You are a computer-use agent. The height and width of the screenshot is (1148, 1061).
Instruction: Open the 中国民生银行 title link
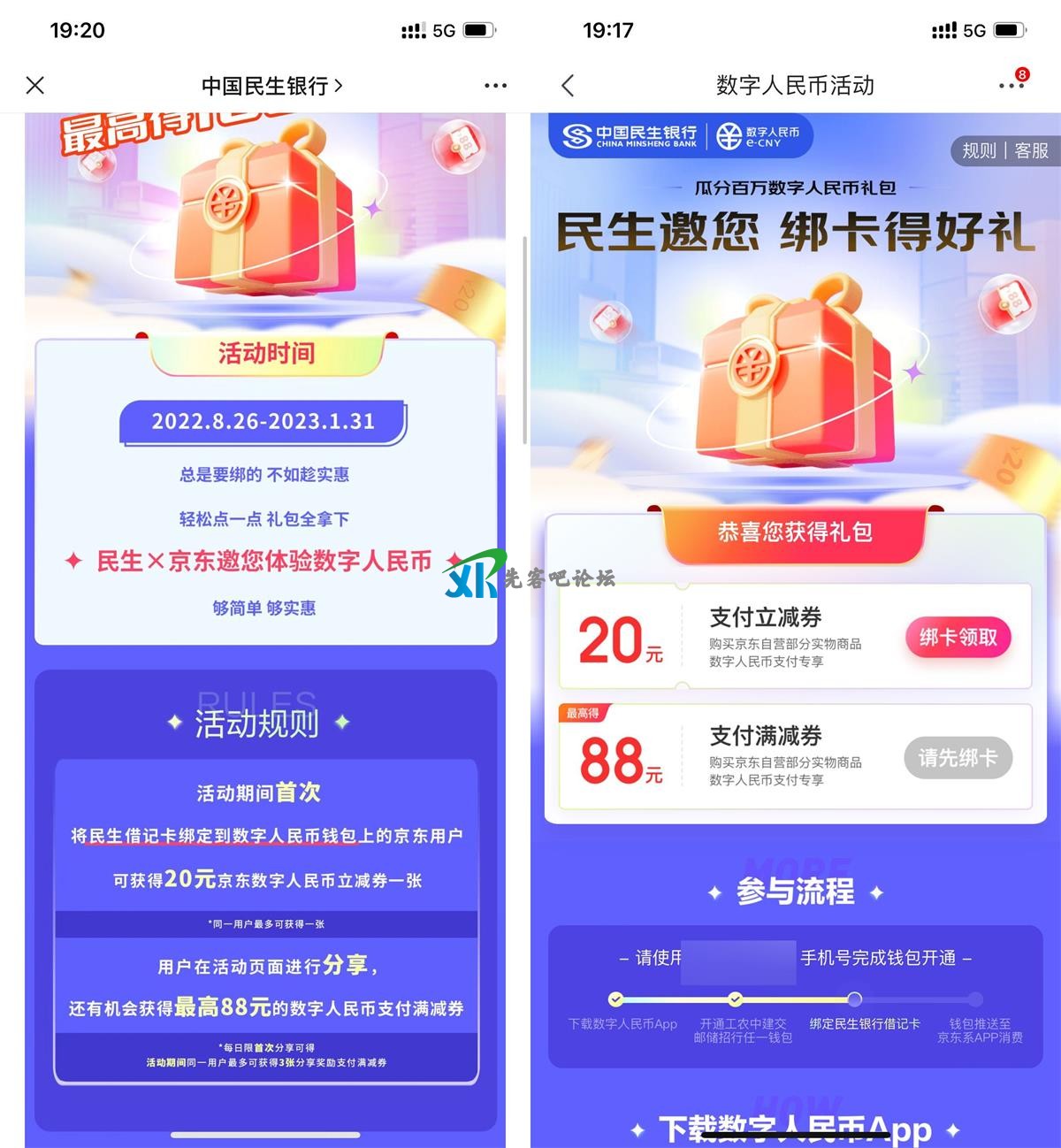tap(271, 86)
